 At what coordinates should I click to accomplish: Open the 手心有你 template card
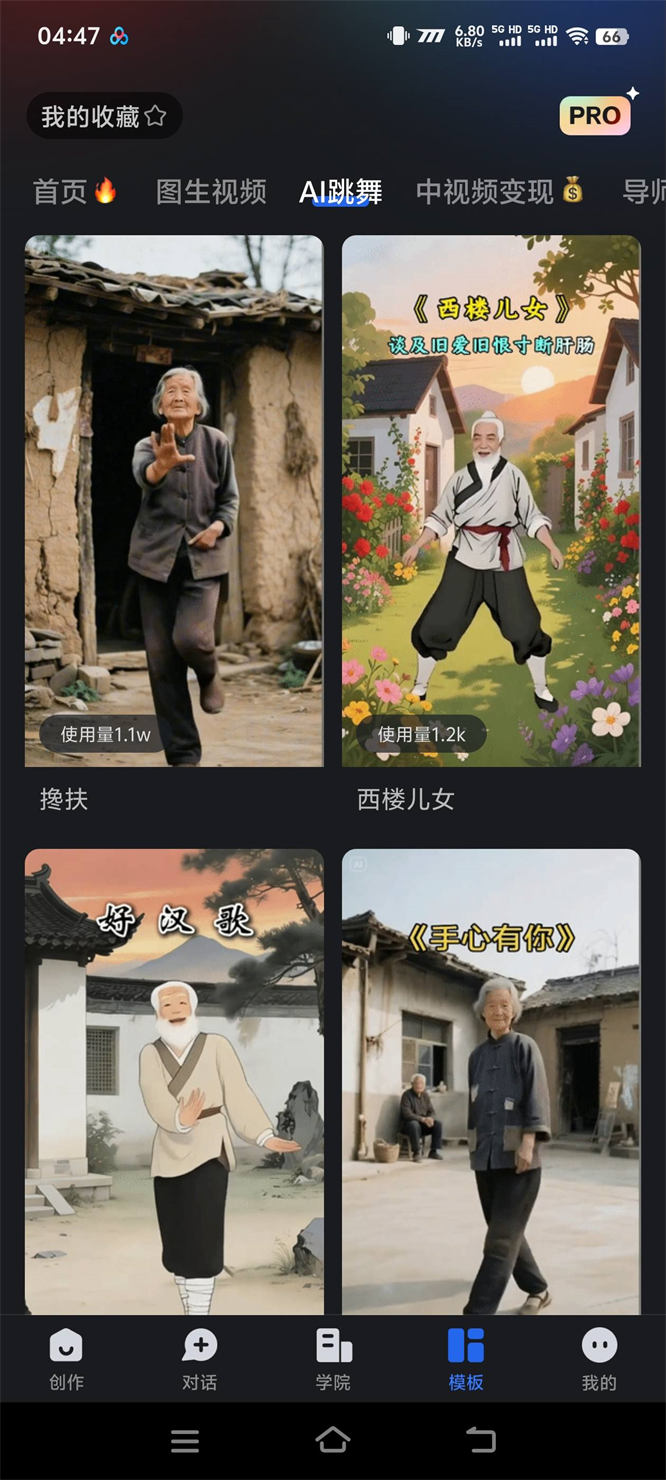pyautogui.click(x=491, y=1080)
